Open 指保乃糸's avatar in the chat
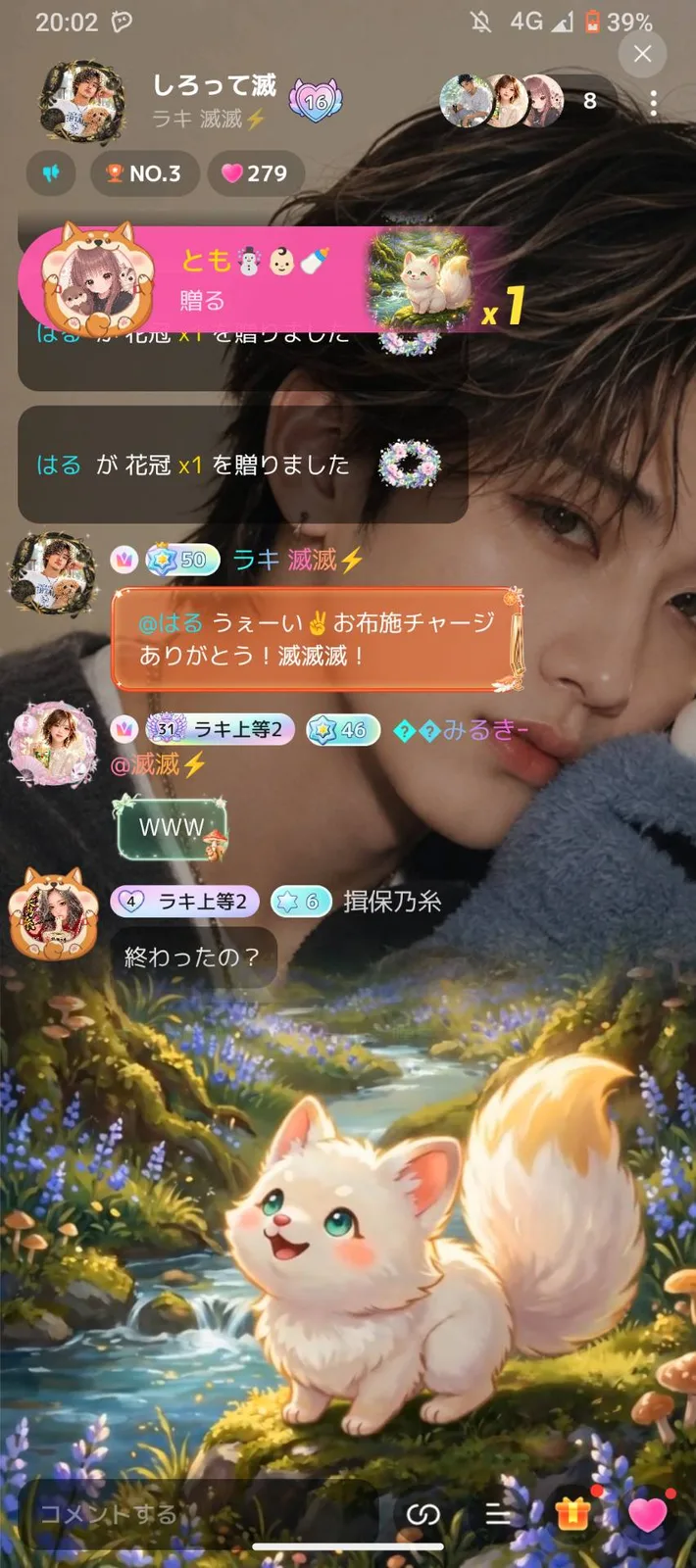Image resolution: width=696 pixels, height=1568 pixels. (x=53, y=914)
